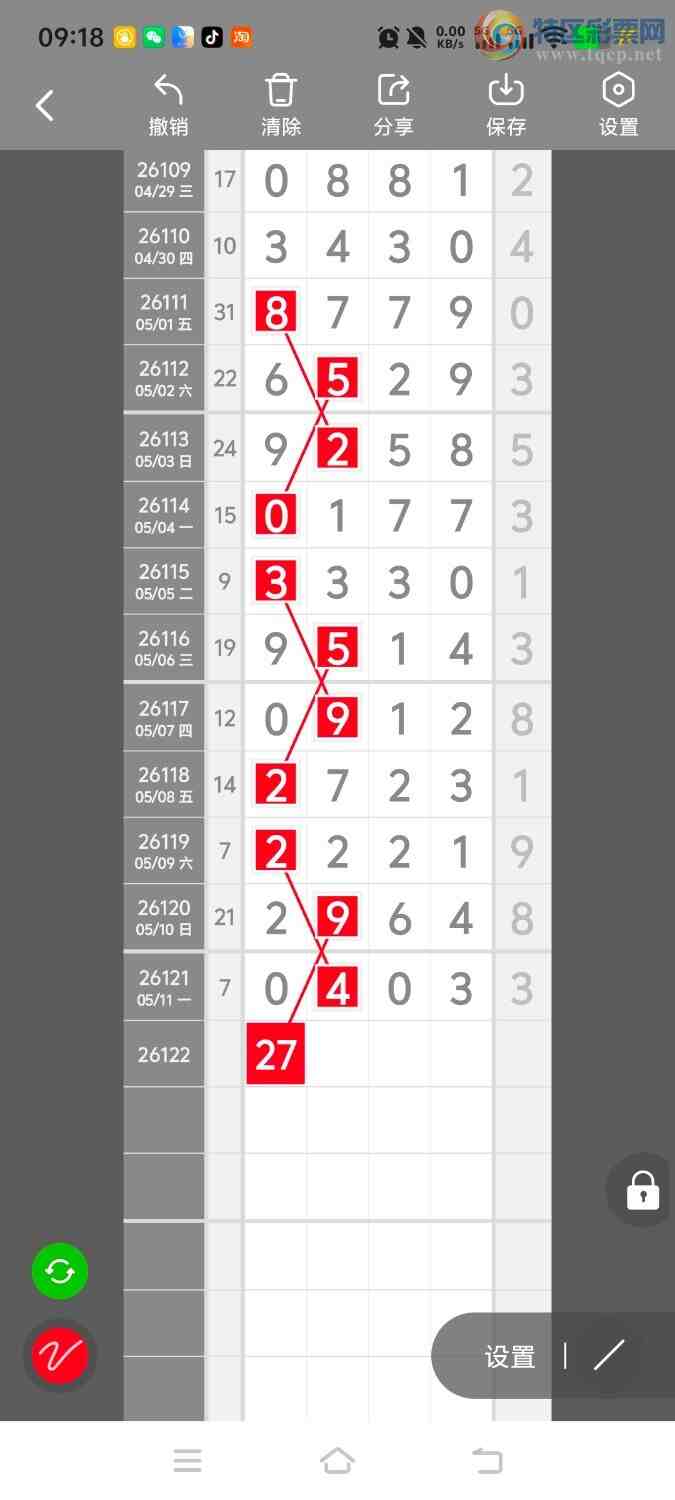Viewport: 675px width, 1500px height.
Task: Choose the line tool in the floating pill
Action: 609,1356
